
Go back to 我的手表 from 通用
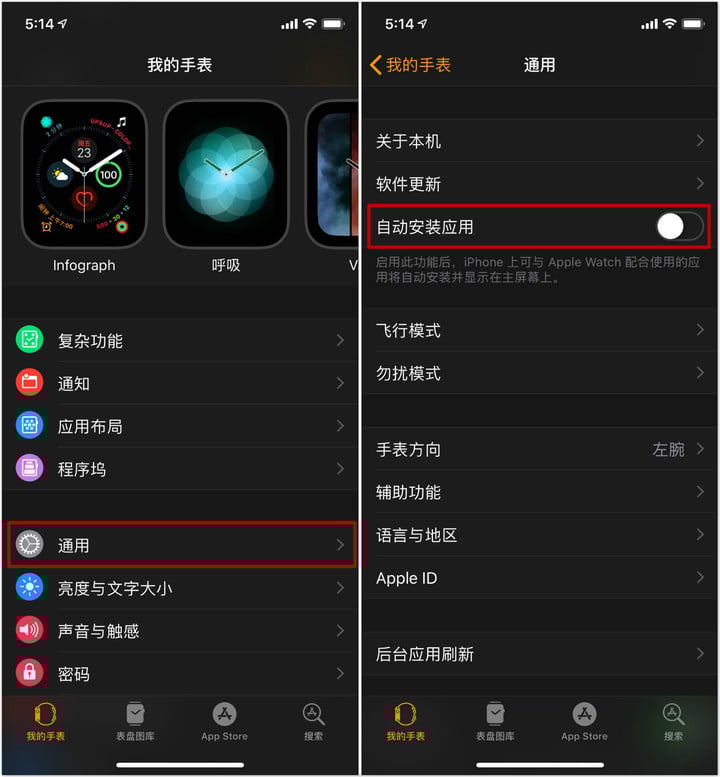410,65
